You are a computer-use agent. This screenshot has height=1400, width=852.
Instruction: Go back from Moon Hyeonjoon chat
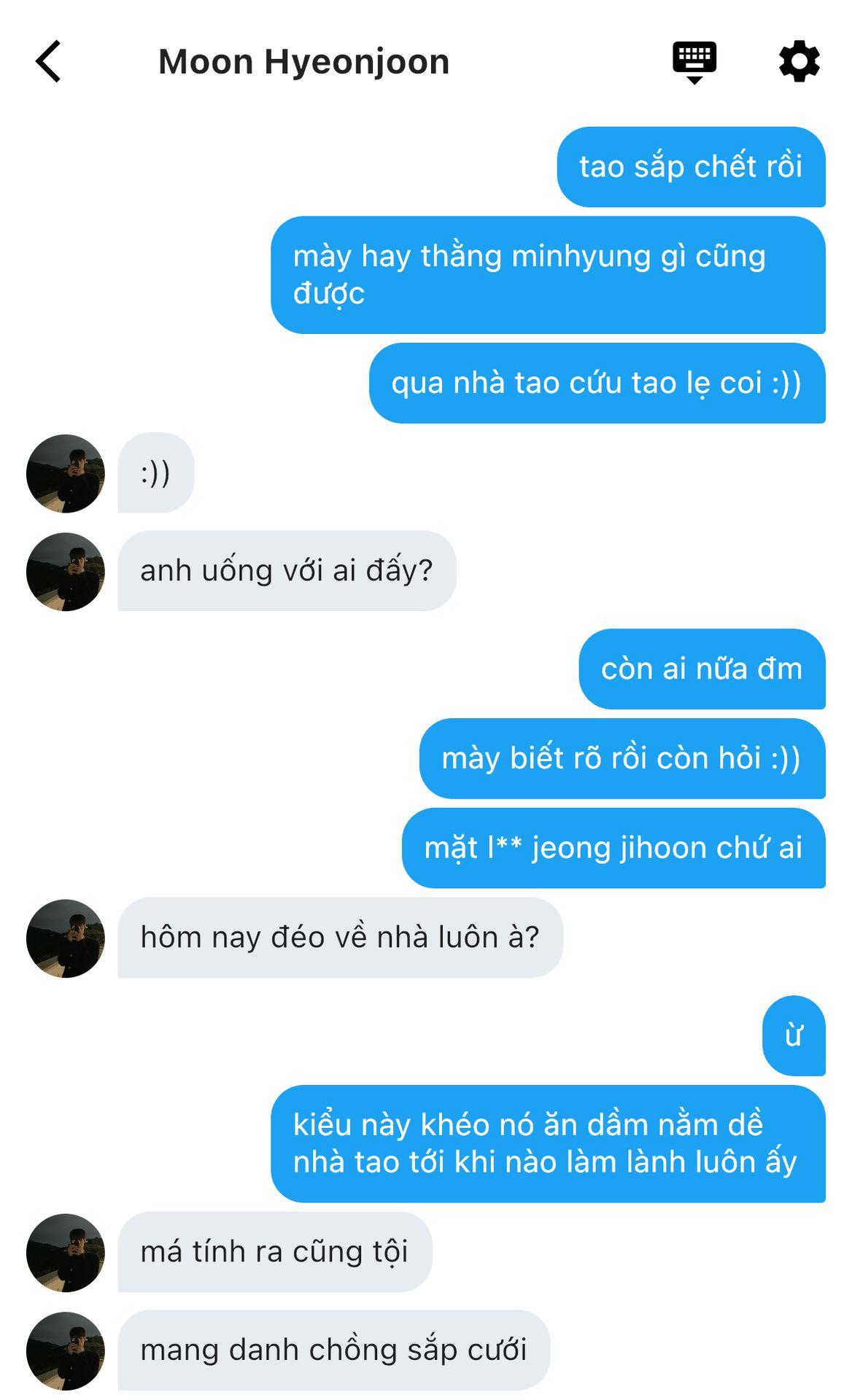tap(48, 61)
